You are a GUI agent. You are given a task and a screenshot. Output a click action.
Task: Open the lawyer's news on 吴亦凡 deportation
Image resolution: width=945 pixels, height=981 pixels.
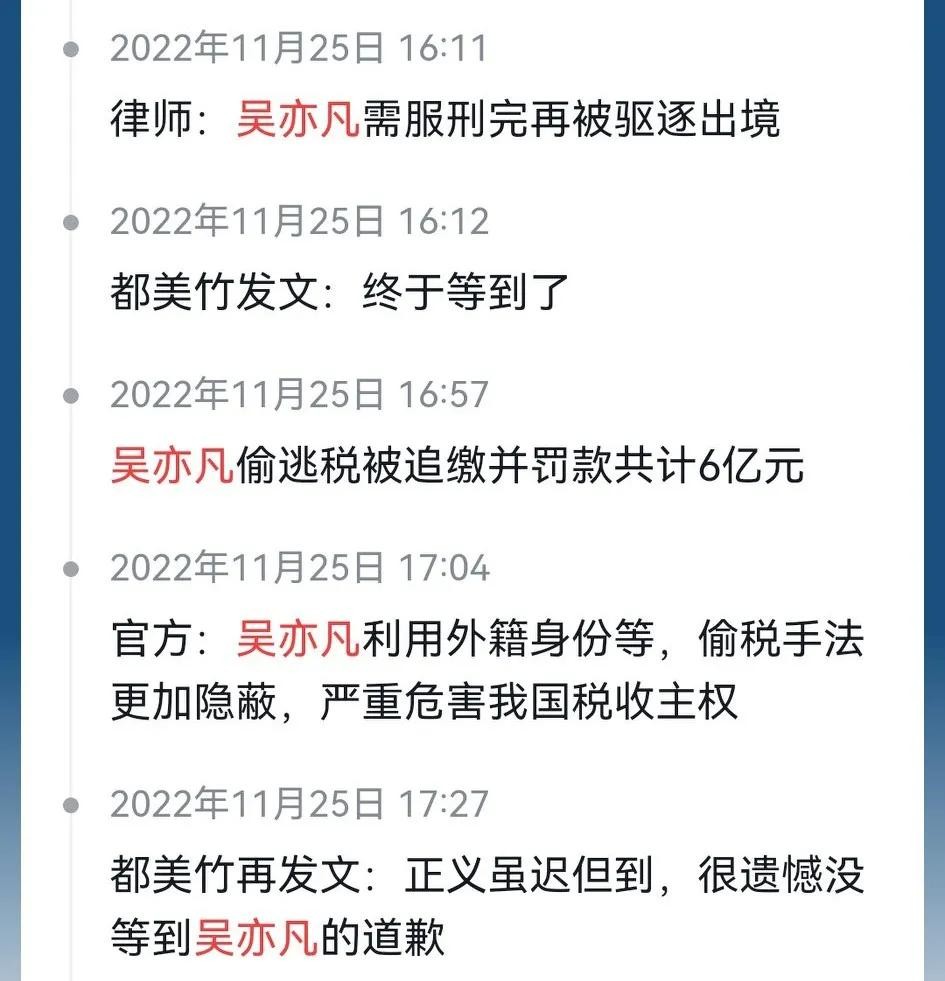444,121
